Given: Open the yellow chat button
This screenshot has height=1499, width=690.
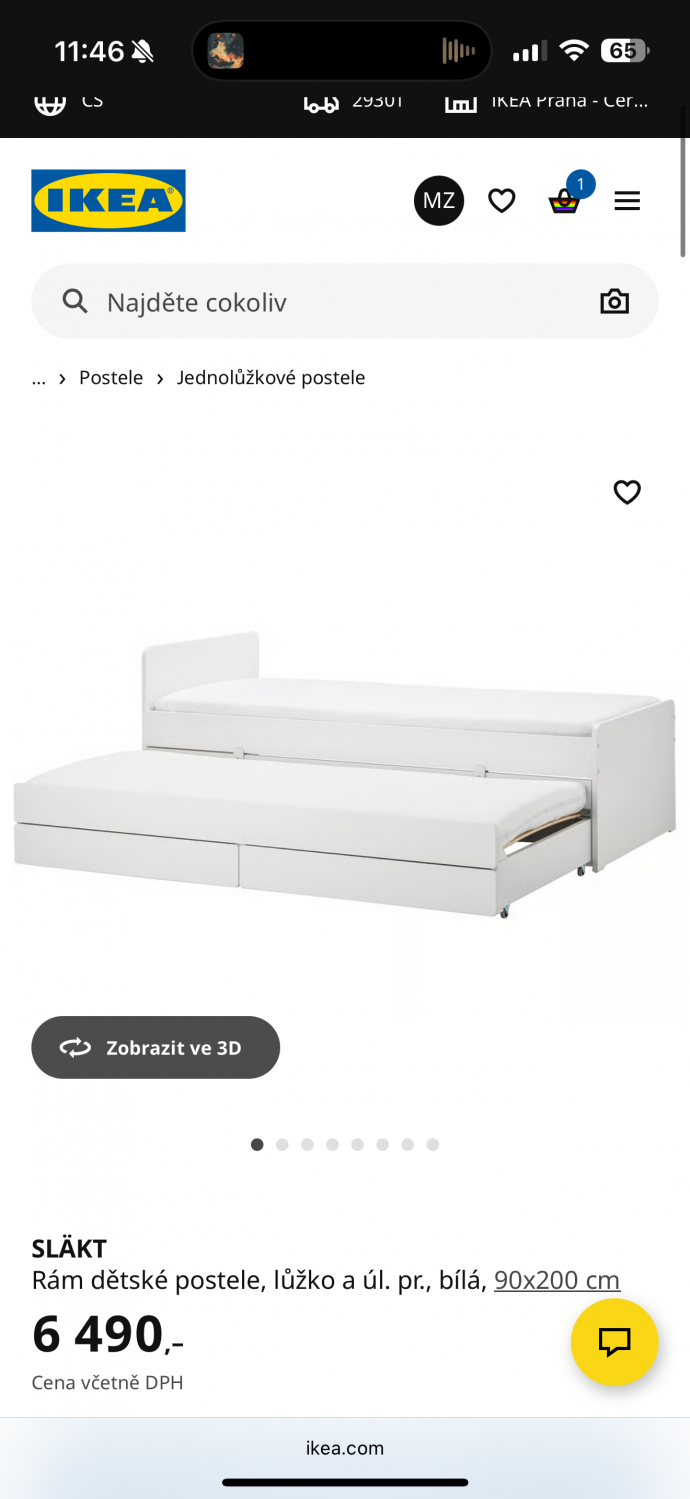Looking at the screenshot, I should [614, 1341].
